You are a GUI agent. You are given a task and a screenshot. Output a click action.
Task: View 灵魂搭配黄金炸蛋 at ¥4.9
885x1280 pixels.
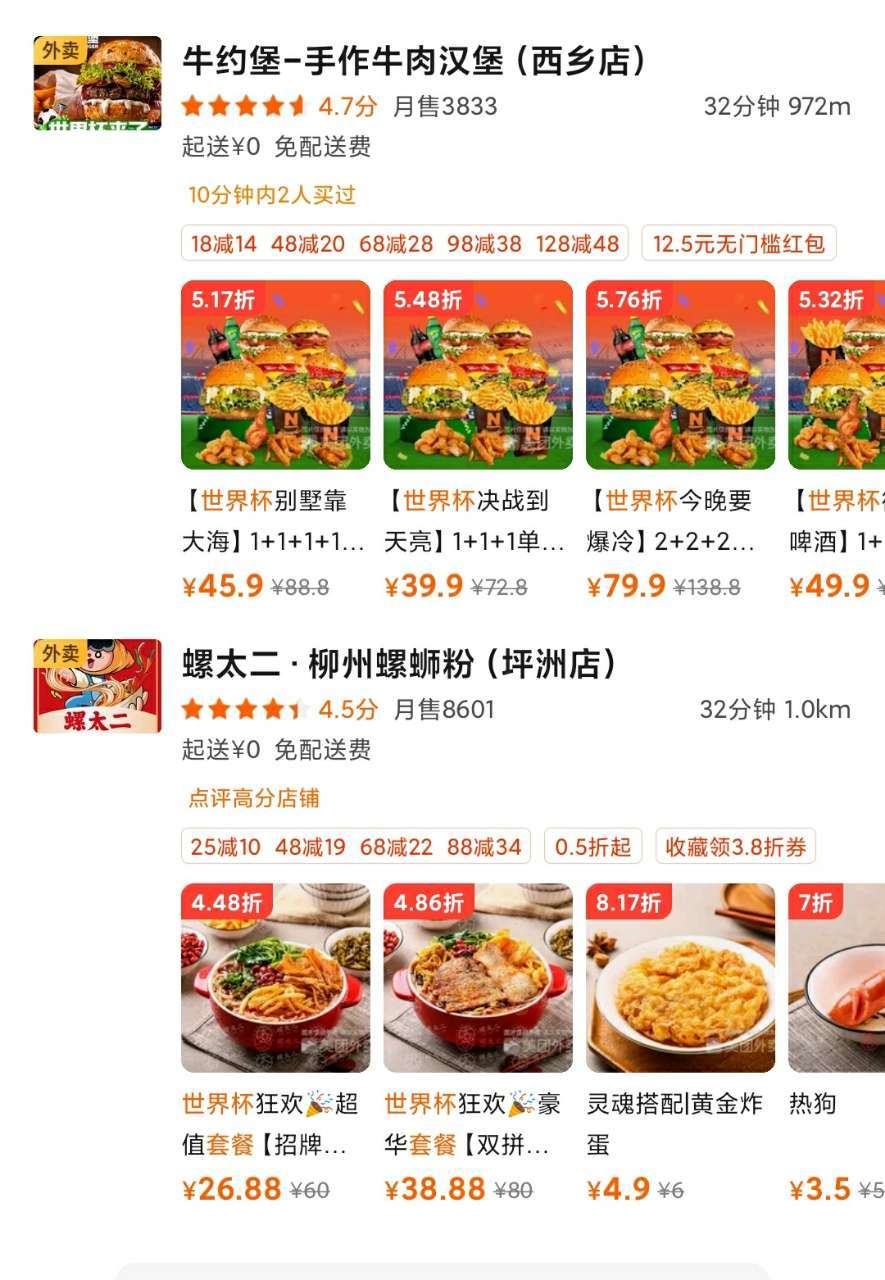click(680, 978)
